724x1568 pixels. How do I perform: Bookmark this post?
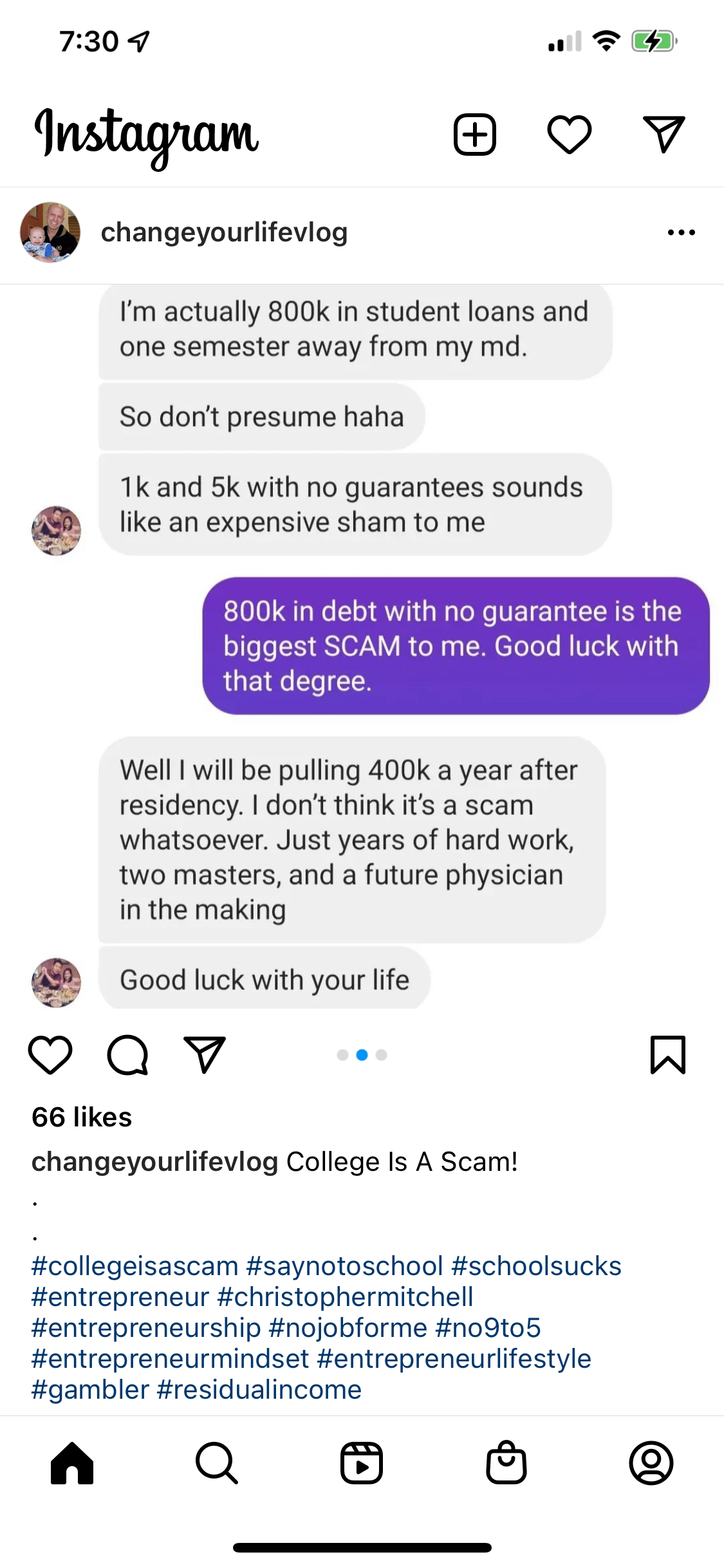pos(667,1054)
